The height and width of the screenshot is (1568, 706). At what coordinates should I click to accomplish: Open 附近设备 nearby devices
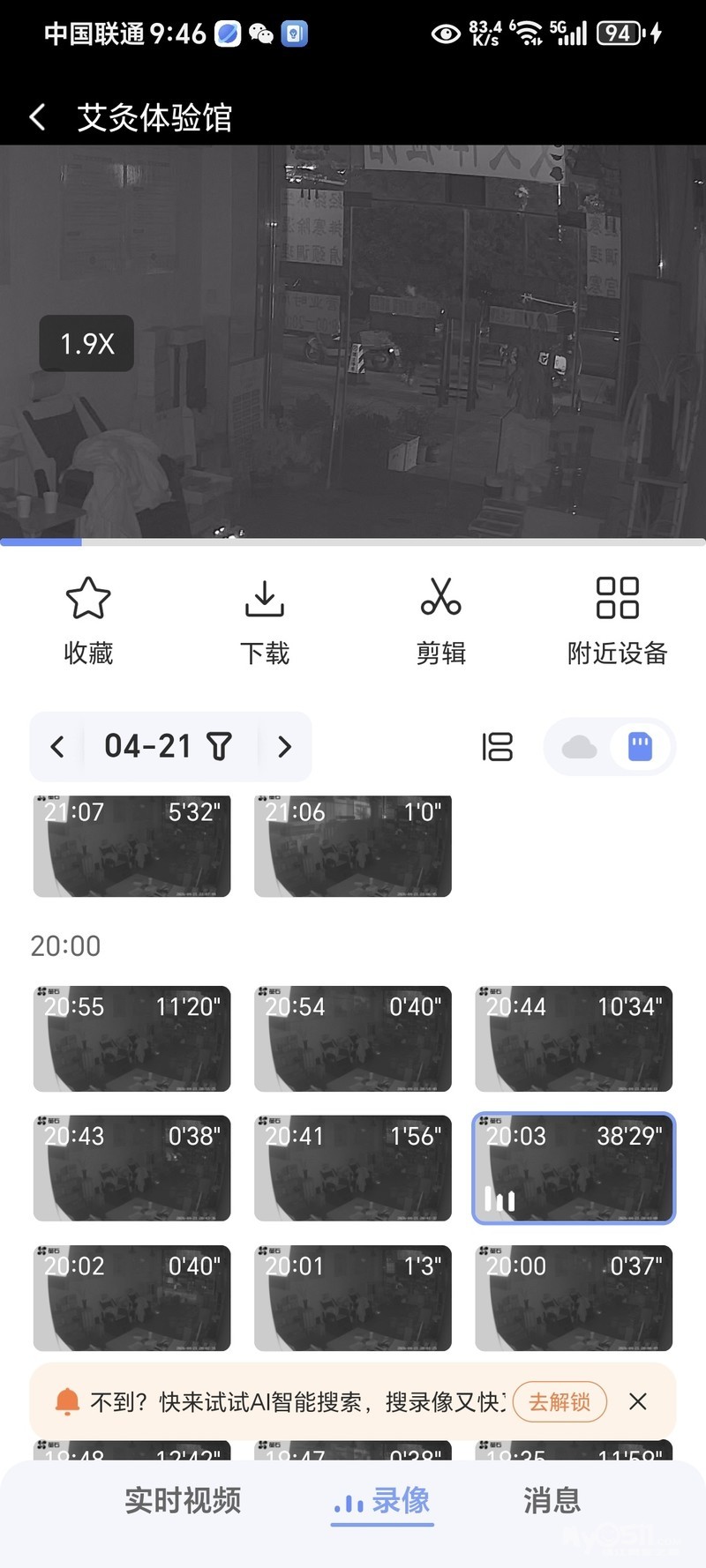click(x=617, y=618)
